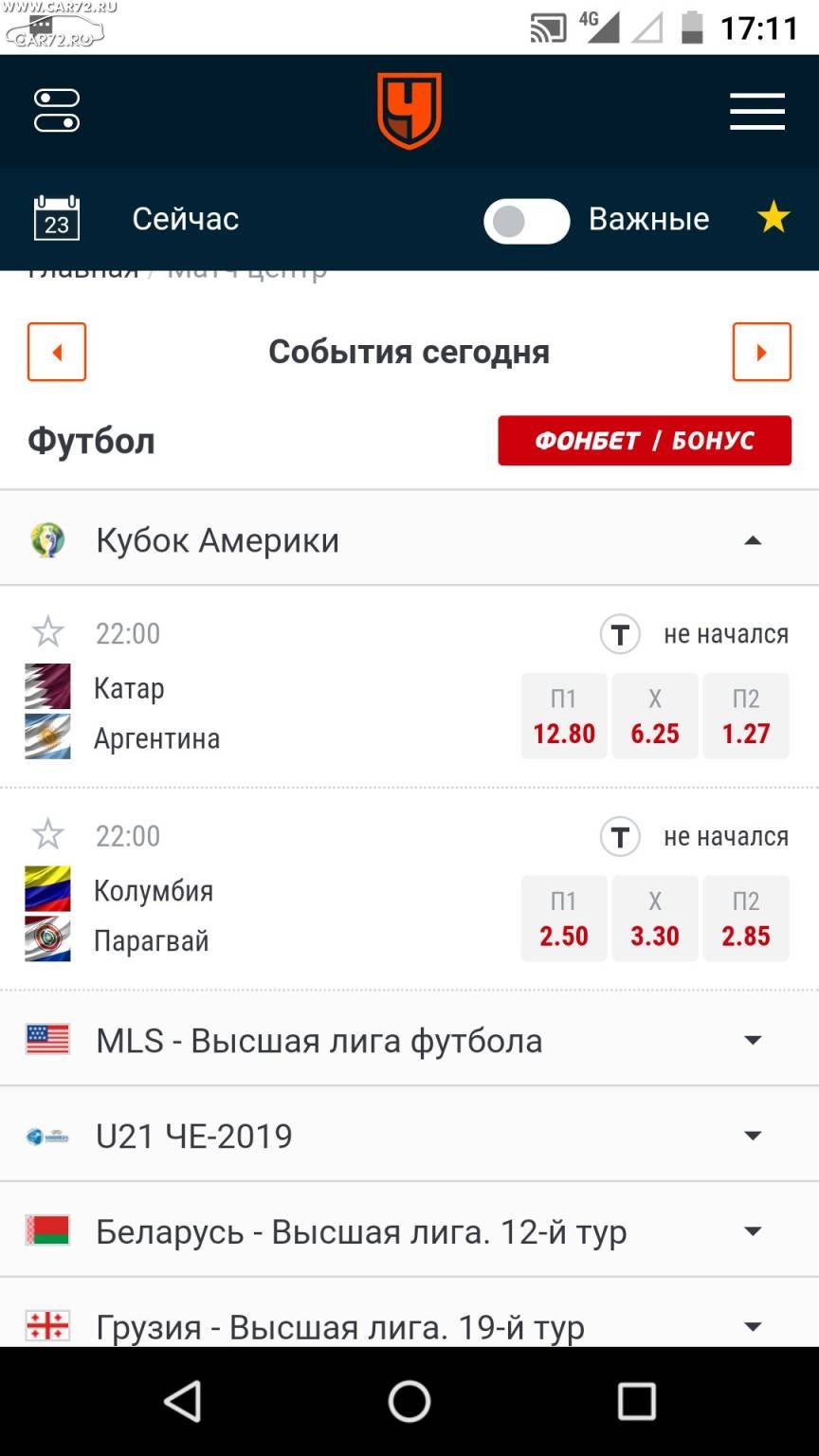819x1456 pixels.
Task: Select П2 2.85 for Парагвай
Action: [x=746, y=919]
